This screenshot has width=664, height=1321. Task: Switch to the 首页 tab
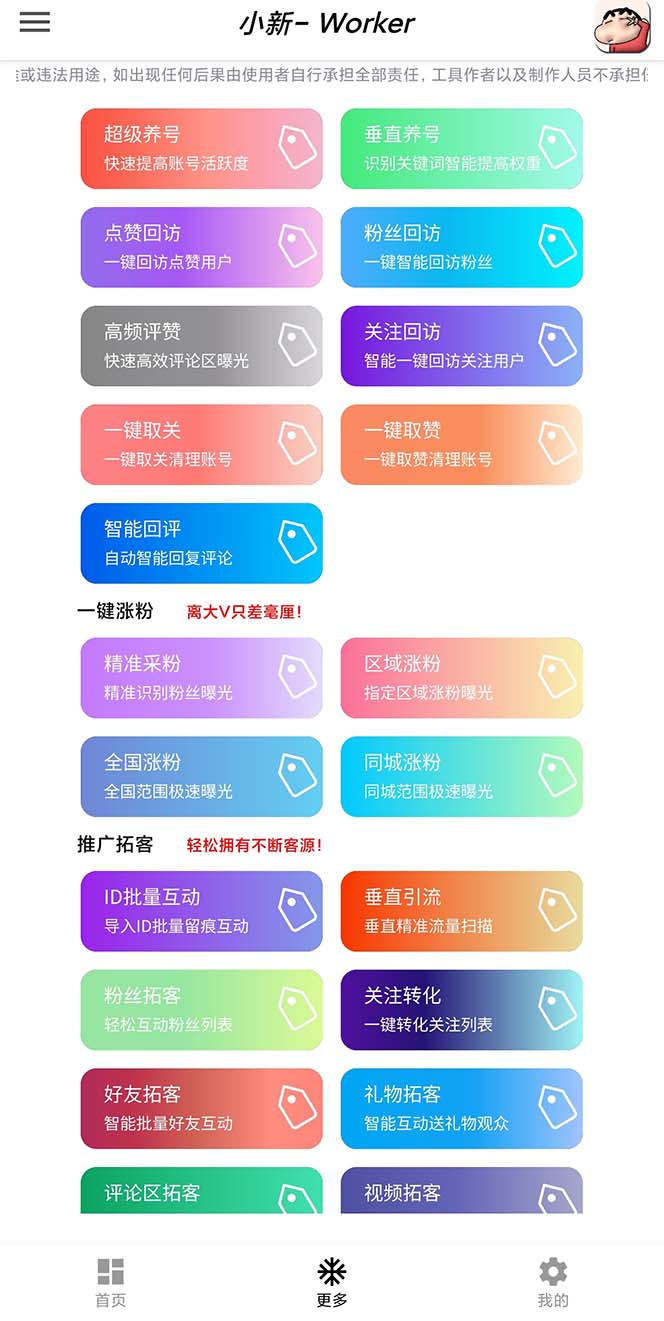tap(110, 1282)
